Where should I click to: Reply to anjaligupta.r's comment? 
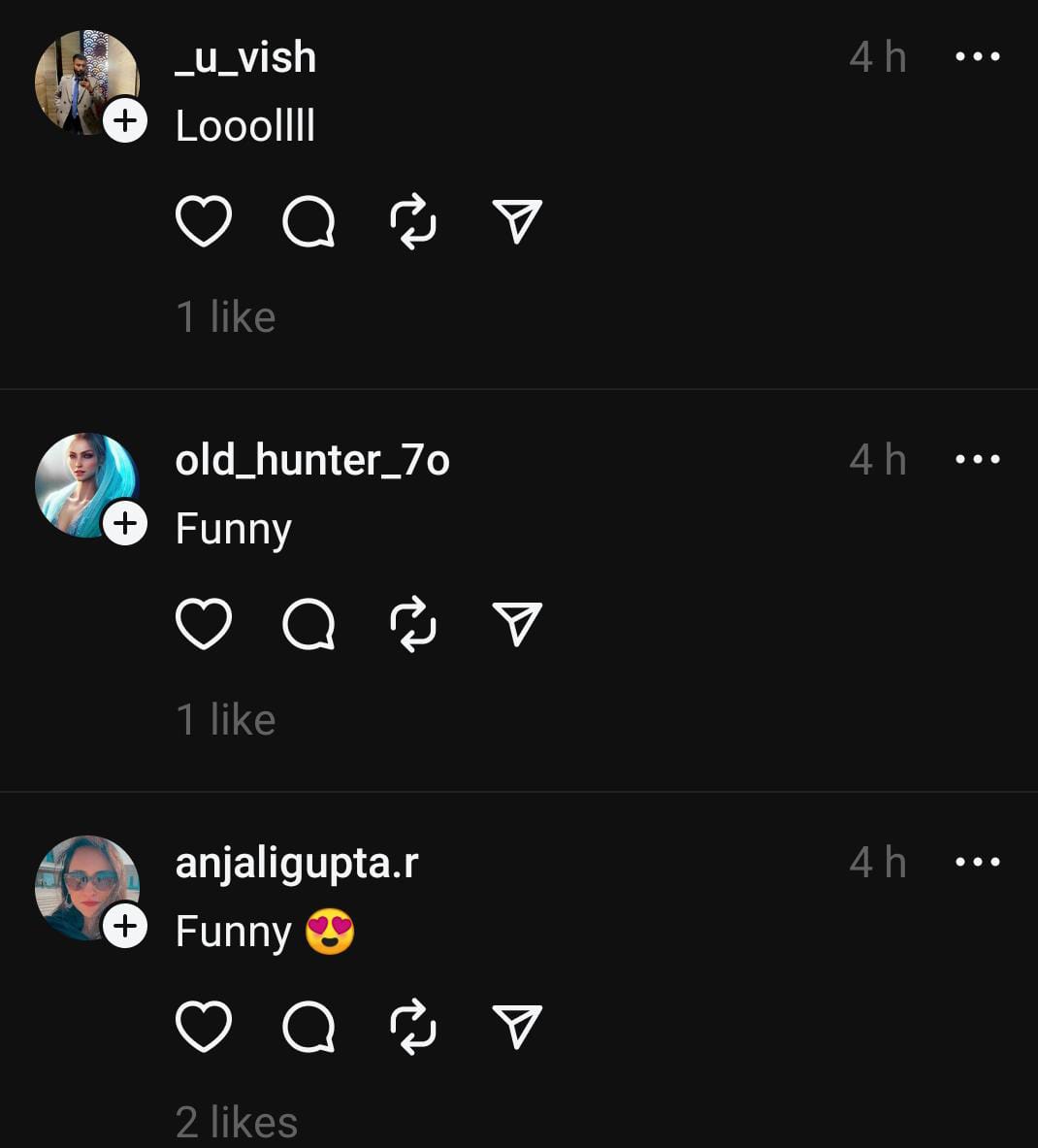tap(308, 1026)
